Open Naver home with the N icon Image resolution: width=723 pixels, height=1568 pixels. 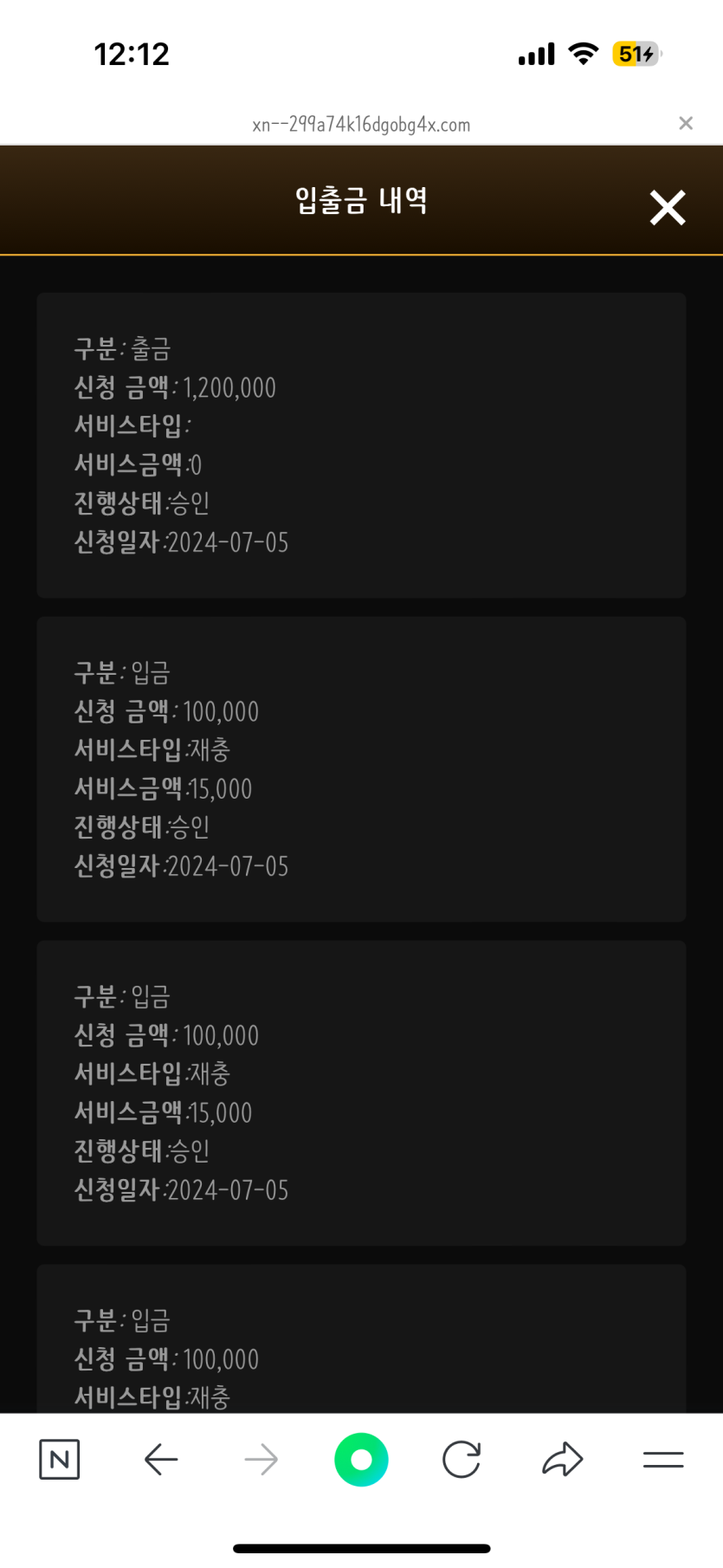tap(60, 1460)
